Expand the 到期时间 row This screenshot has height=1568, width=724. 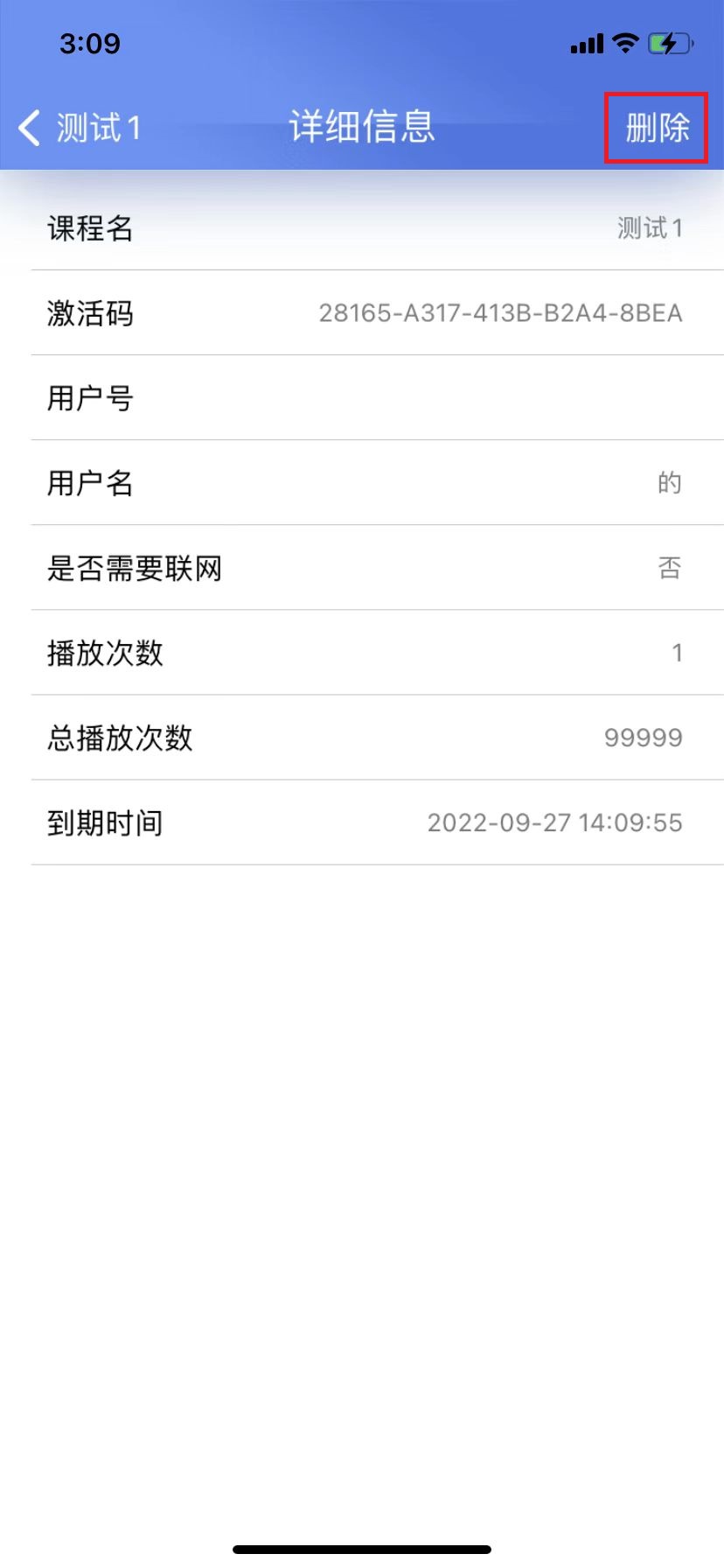(362, 822)
